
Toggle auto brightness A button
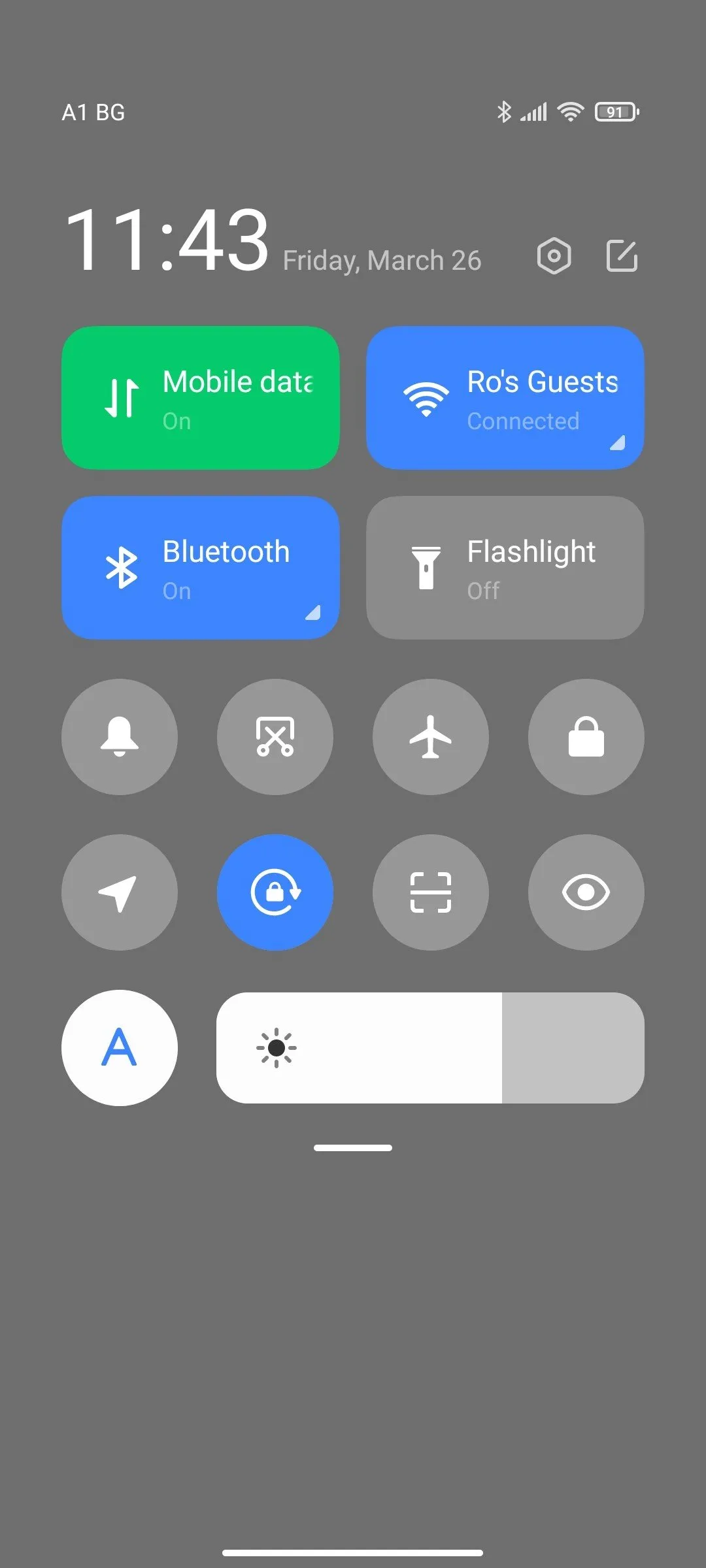[x=120, y=1048]
